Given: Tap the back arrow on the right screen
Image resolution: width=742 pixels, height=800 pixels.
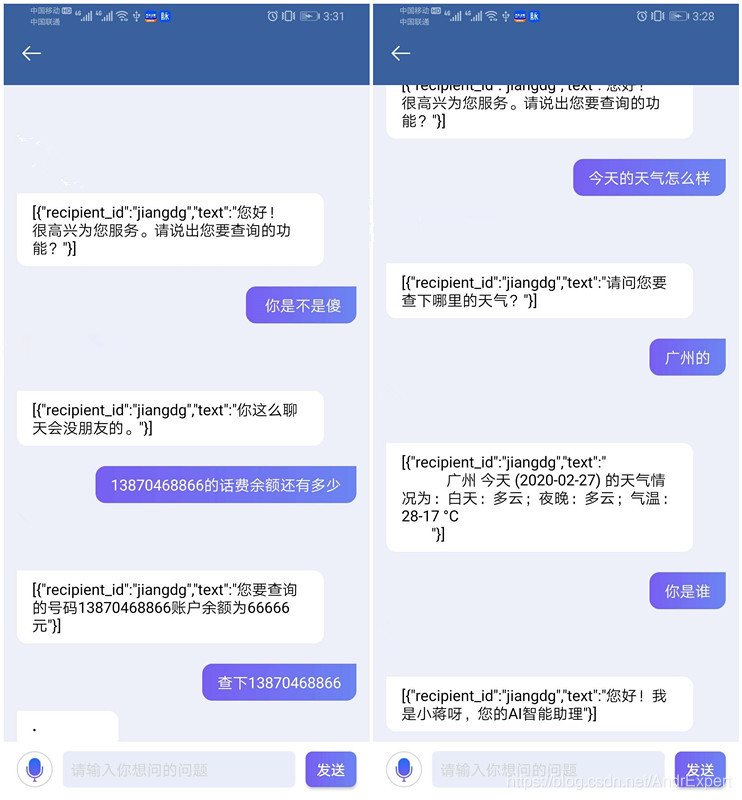Looking at the screenshot, I should click(402, 55).
